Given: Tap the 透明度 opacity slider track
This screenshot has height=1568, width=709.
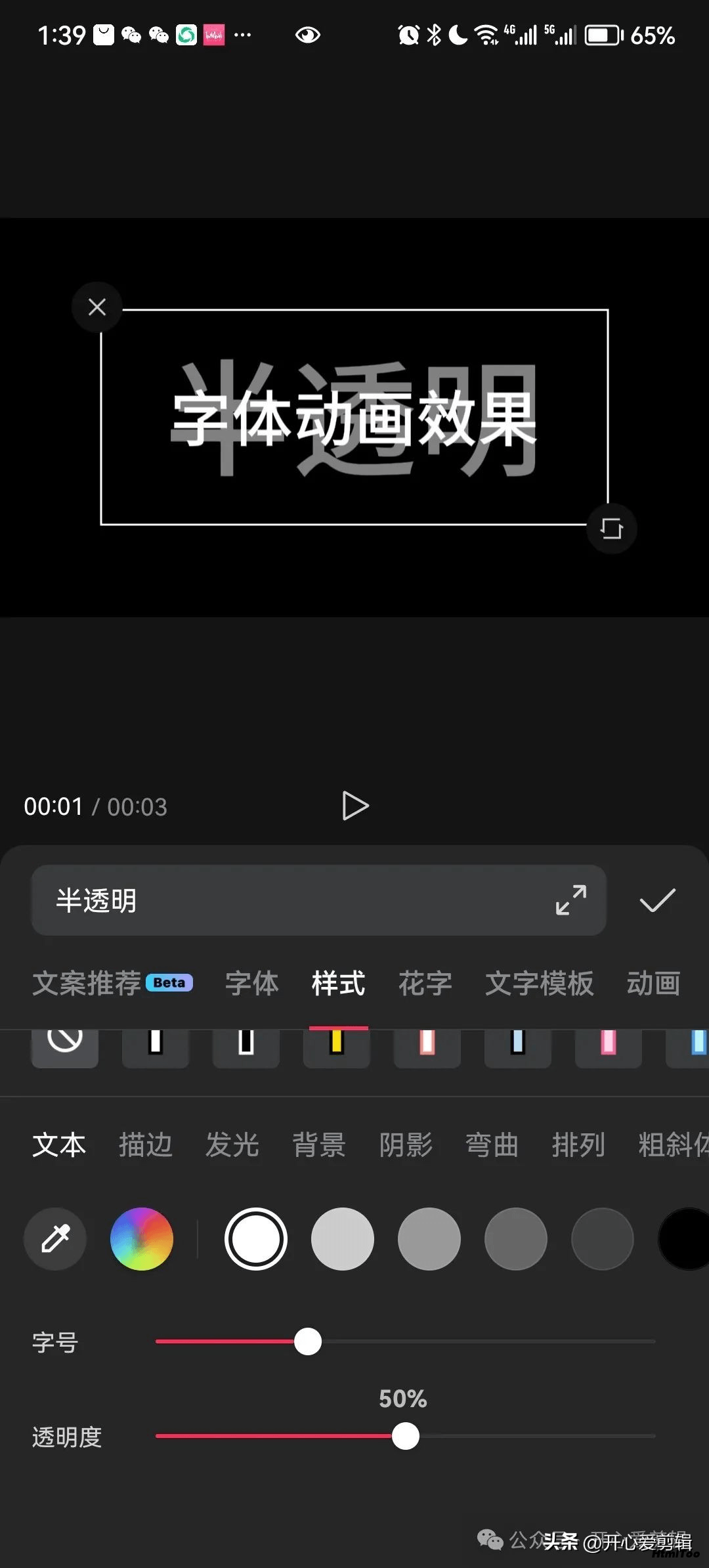Looking at the screenshot, I should tap(405, 1436).
